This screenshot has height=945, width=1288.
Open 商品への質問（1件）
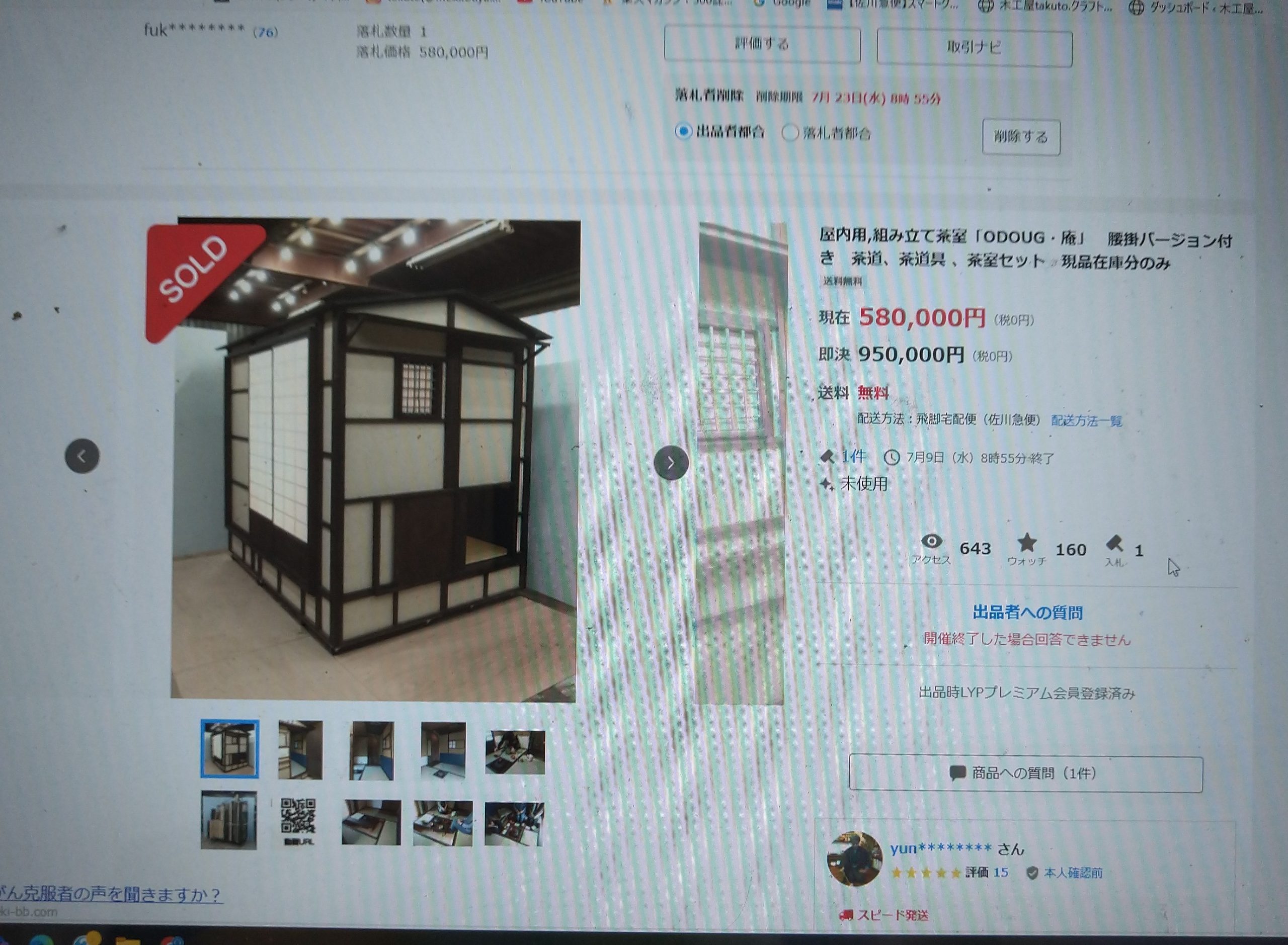click(x=1025, y=774)
